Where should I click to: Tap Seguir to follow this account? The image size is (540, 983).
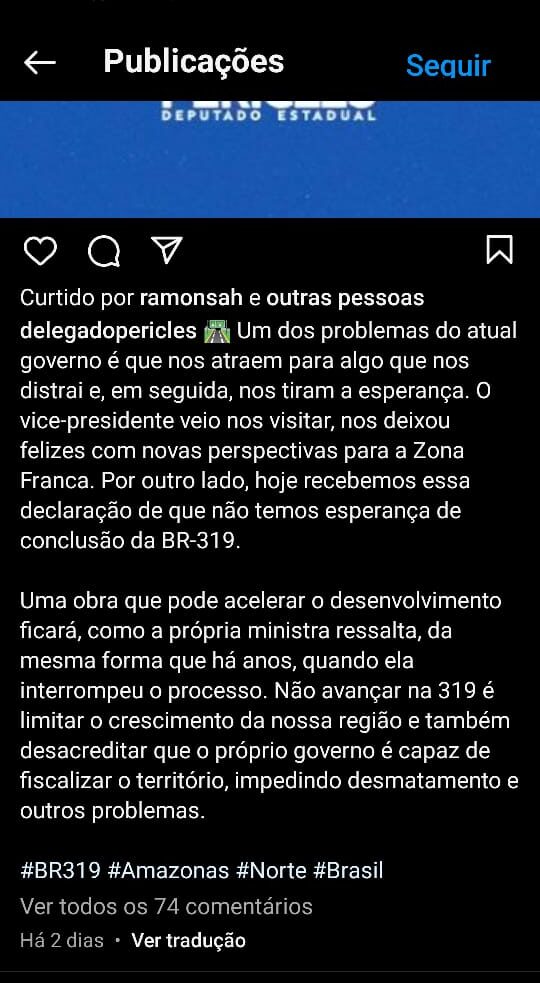[448, 65]
